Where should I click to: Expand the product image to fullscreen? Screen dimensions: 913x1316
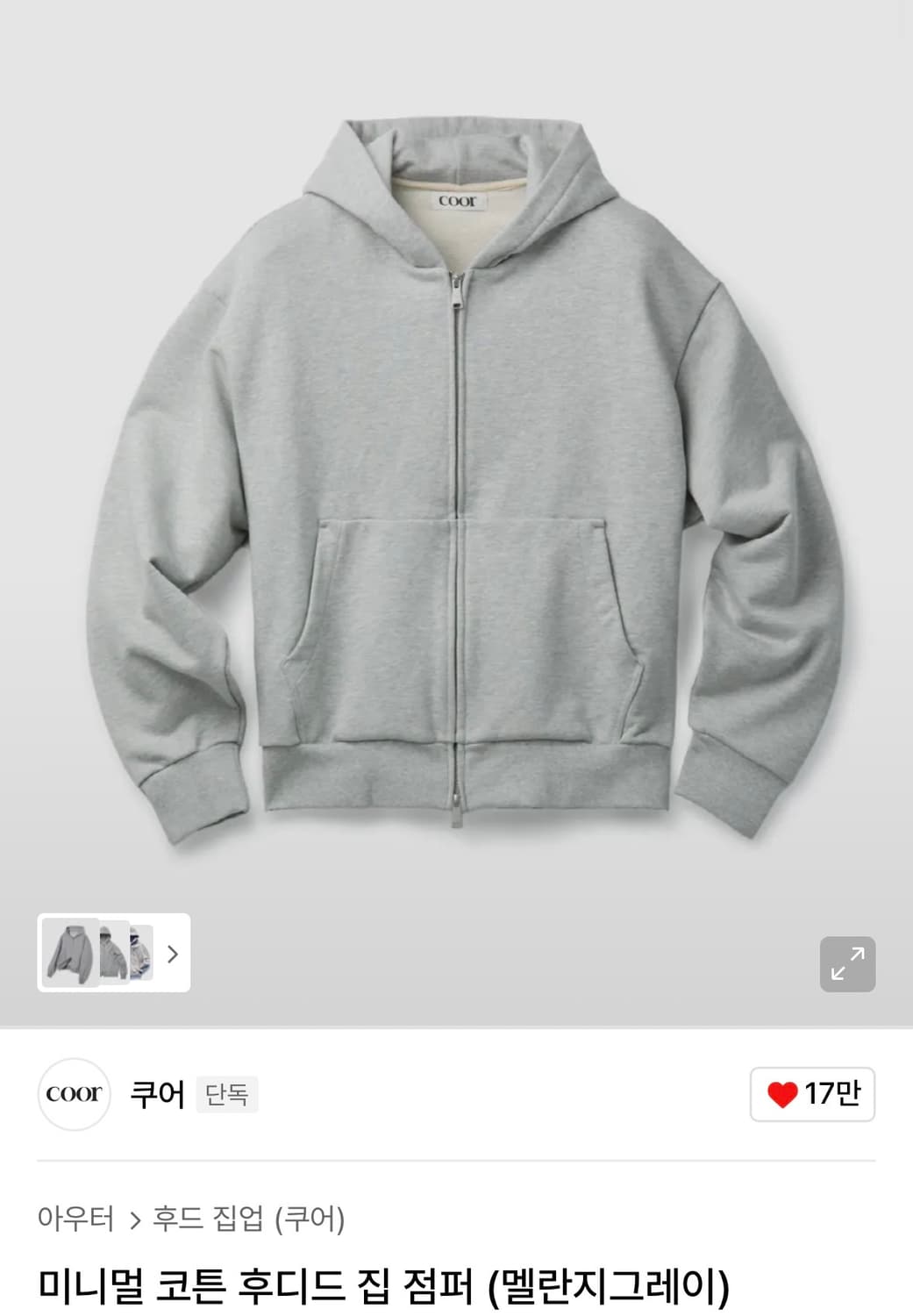click(847, 964)
